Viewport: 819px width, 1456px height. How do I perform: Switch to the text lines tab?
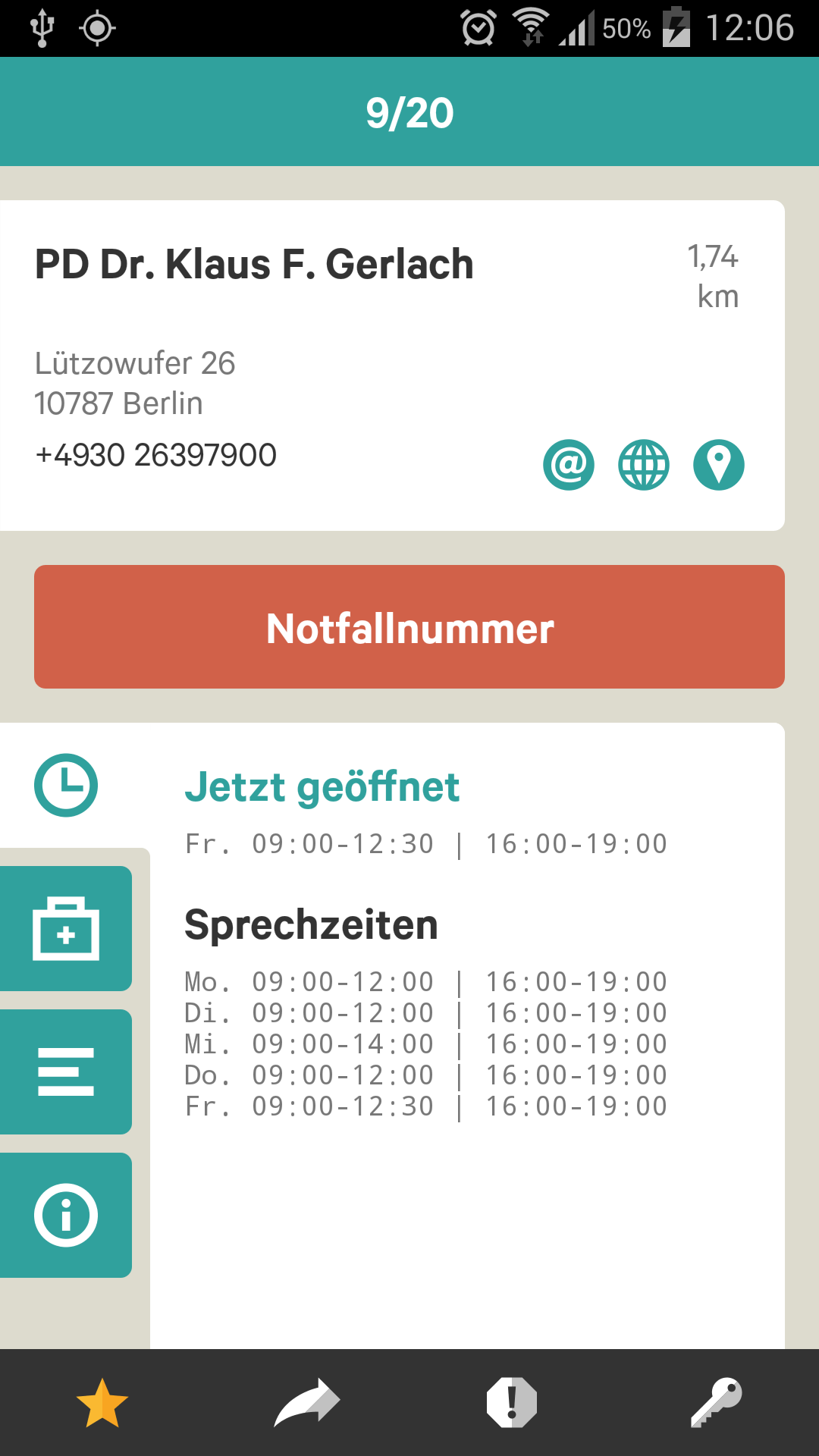tap(66, 1072)
